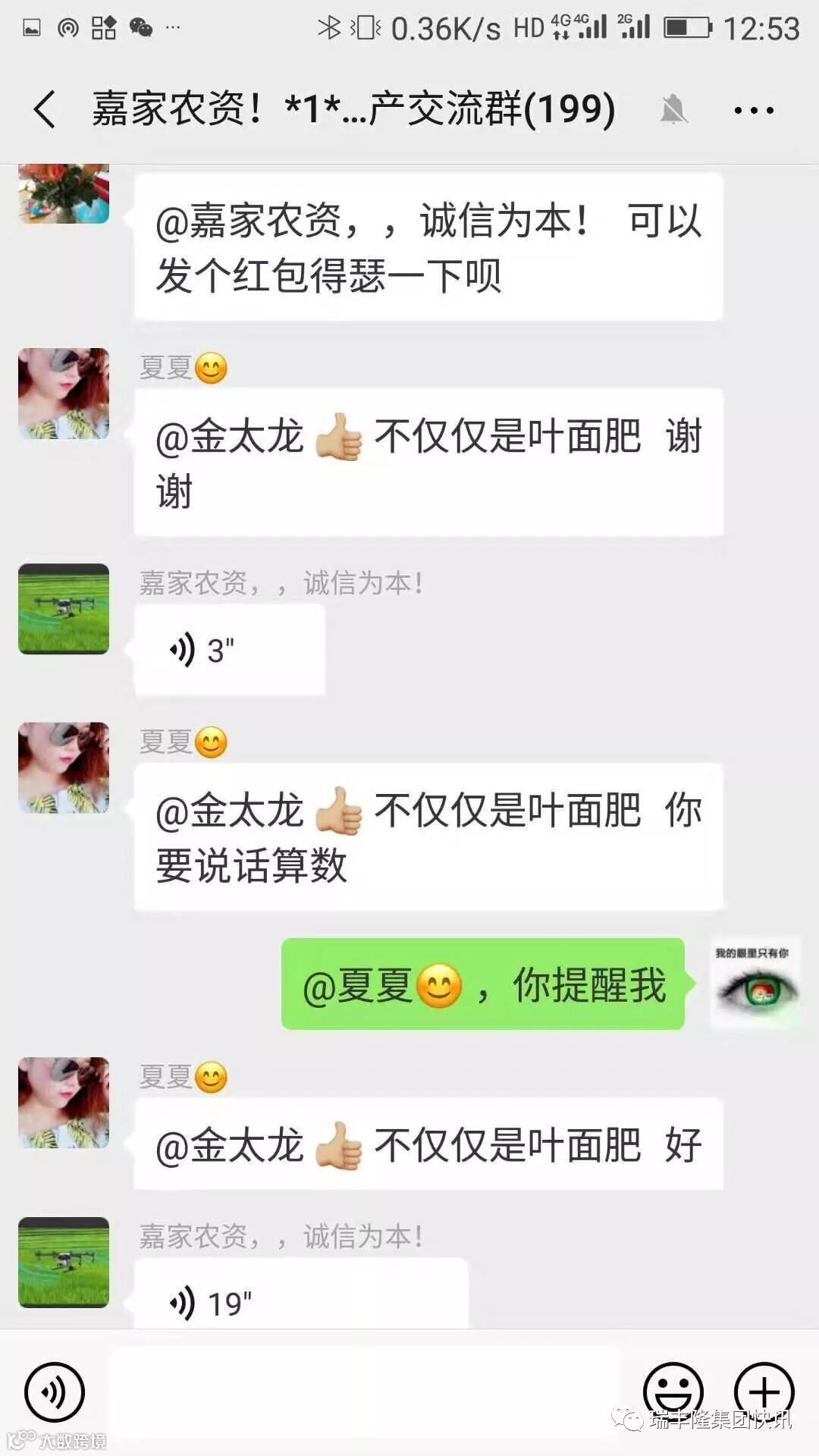Open the plus attachments menu
Screen dimensions: 819x1456
pos(764,1392)
